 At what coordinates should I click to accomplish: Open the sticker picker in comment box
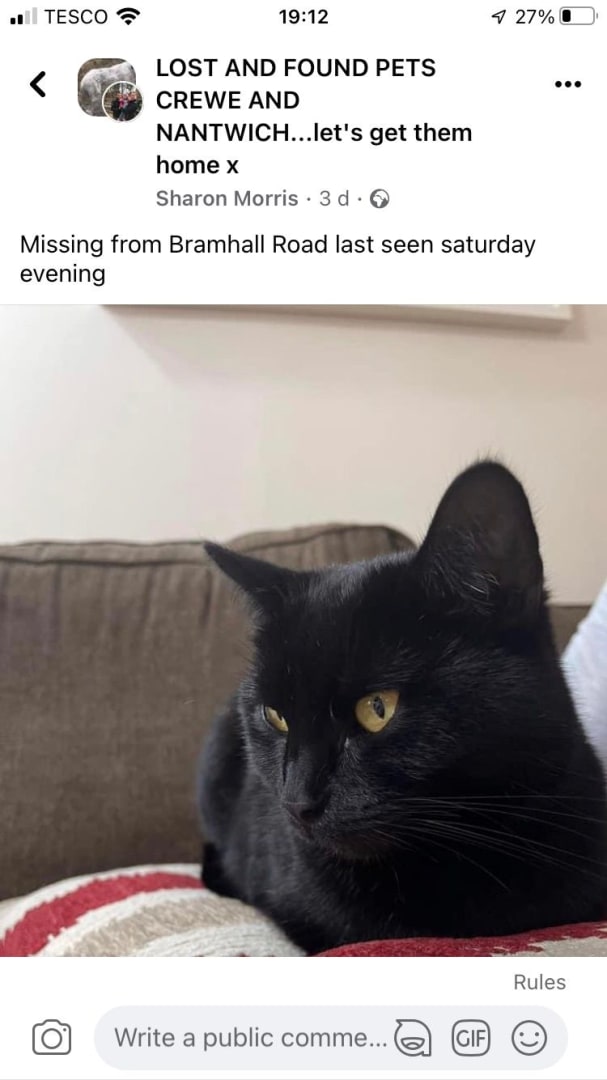pyautogui.click(x=413, y=1037)
